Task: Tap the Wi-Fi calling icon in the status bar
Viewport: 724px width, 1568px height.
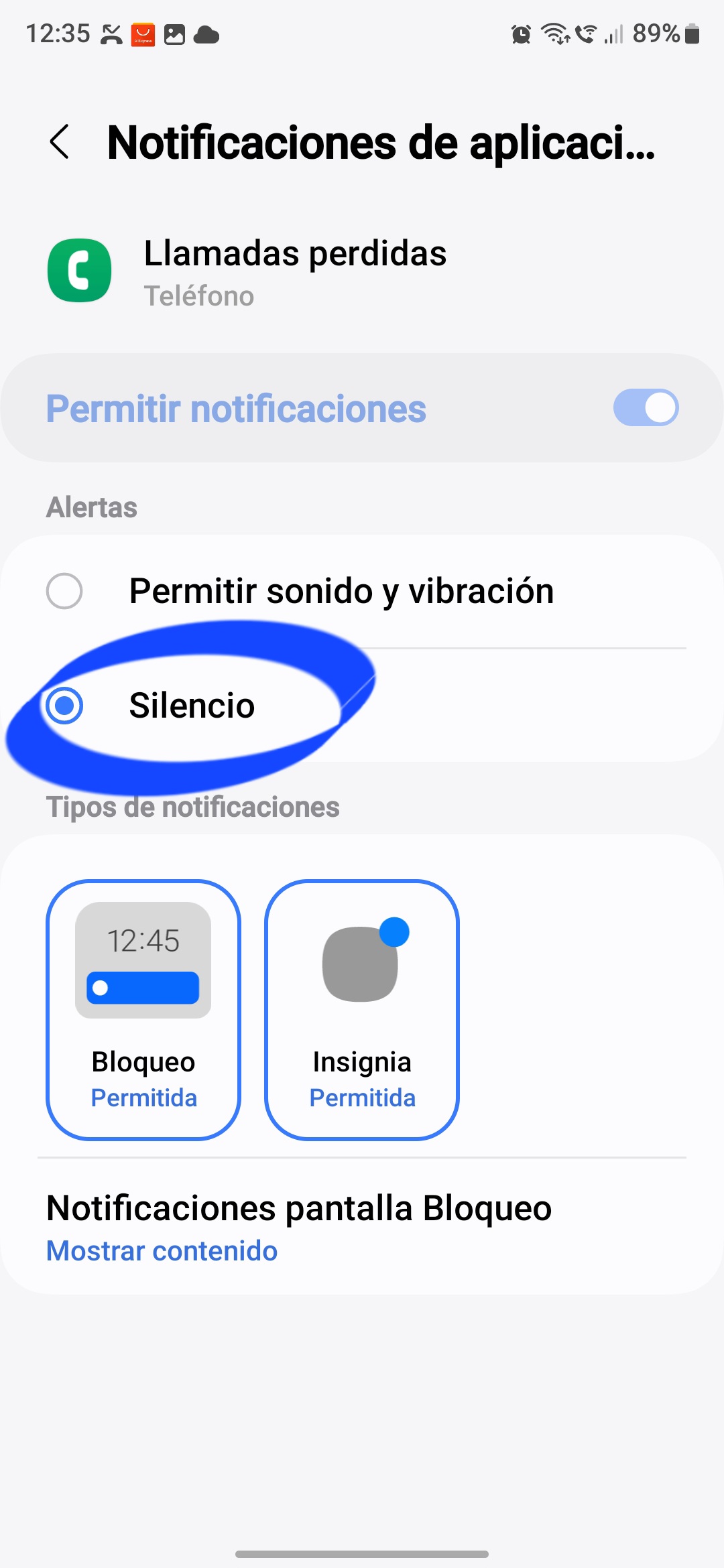Action: click(585, 34)
